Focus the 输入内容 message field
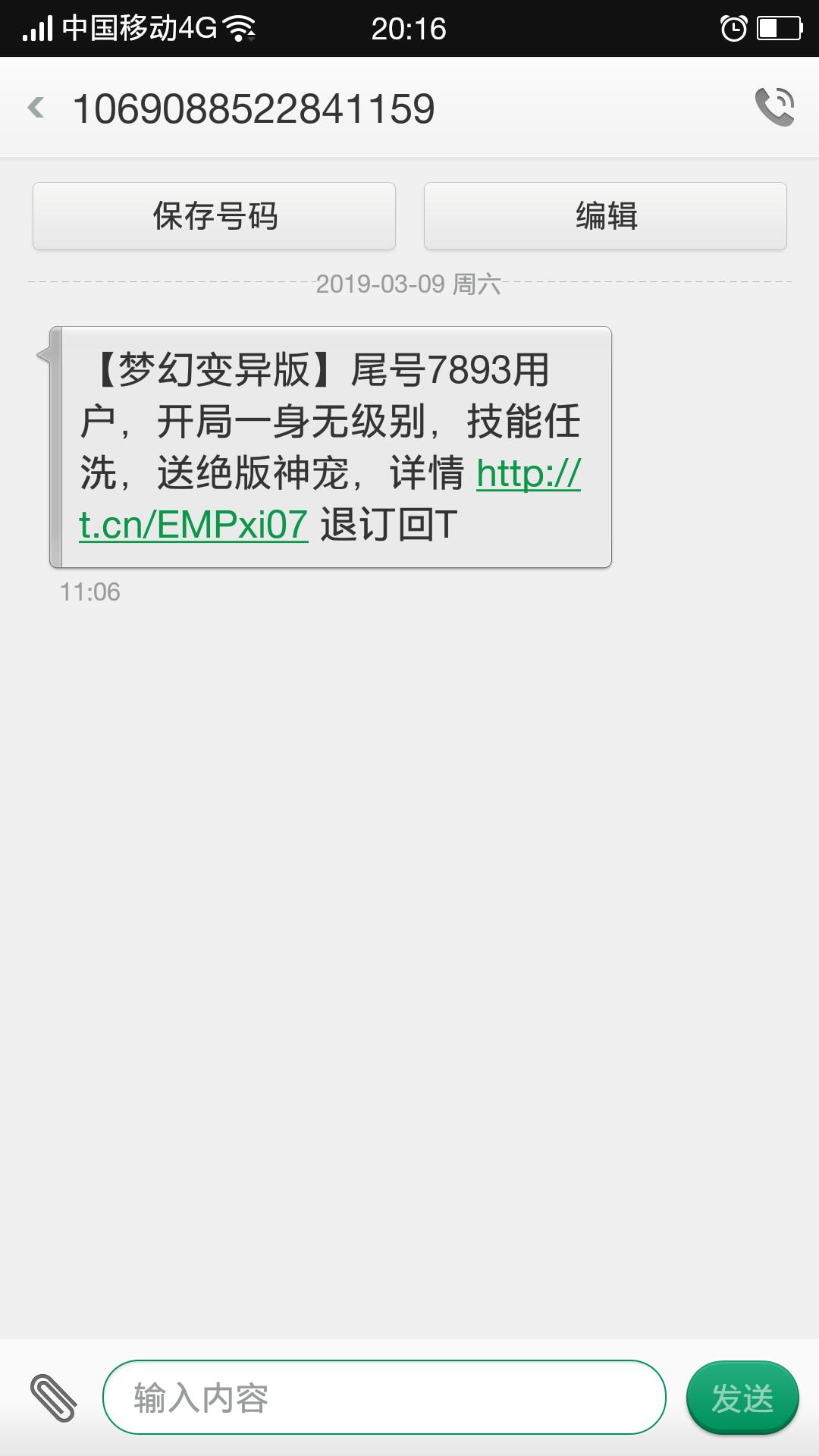 coord(384,1398)
